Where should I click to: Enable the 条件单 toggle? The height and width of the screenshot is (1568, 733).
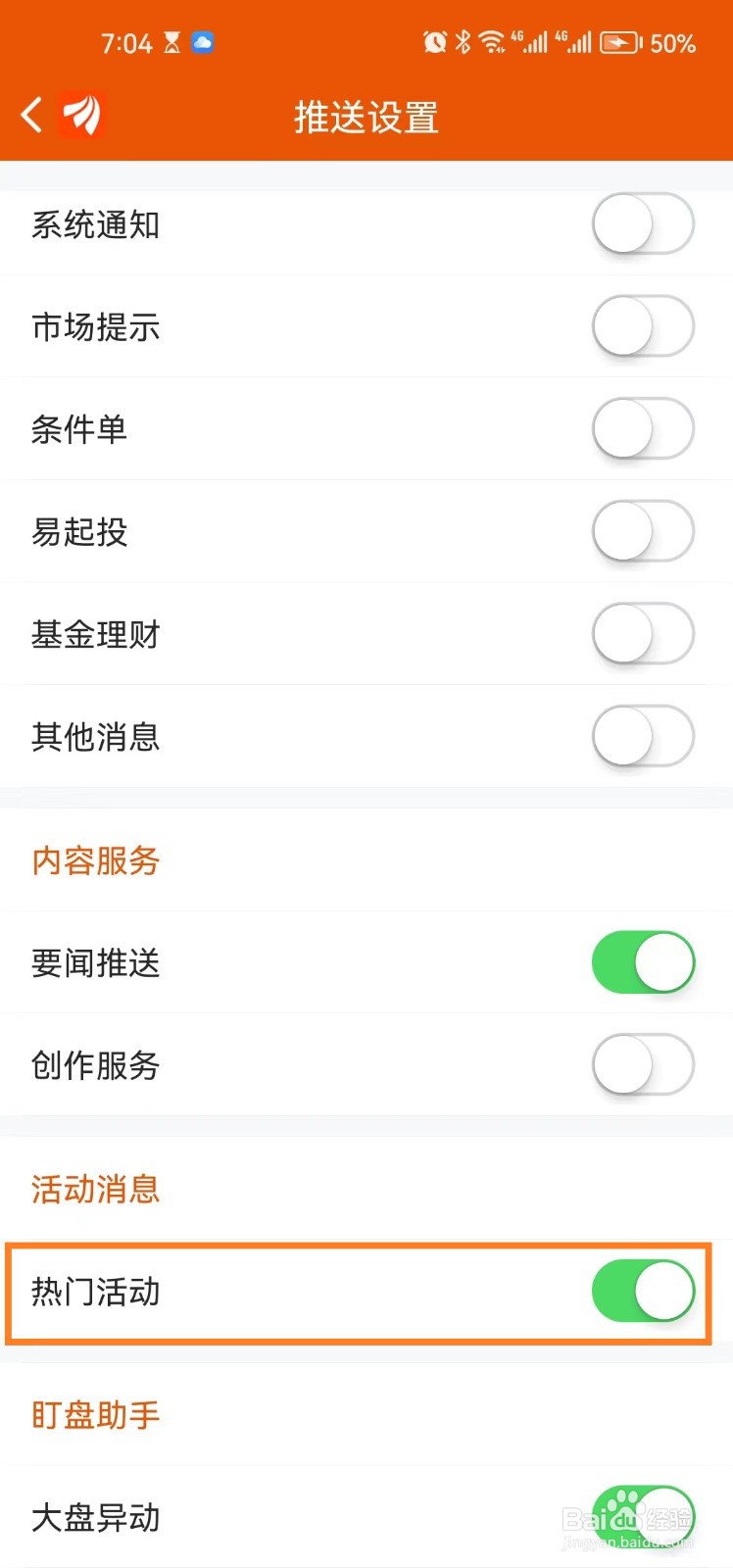pyautogui.click(x=643, y=428)
